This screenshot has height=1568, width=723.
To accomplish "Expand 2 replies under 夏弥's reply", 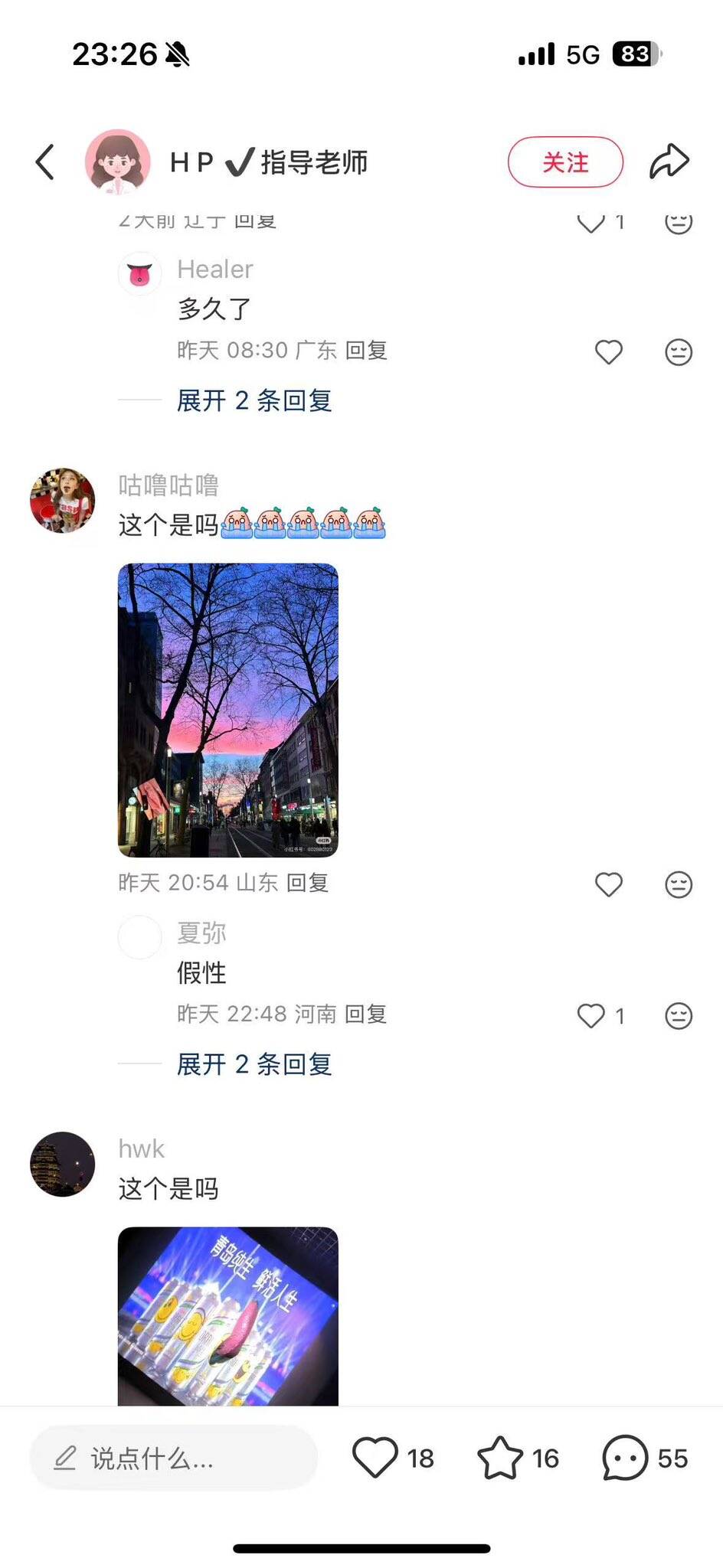I will tap(254, 1064).
